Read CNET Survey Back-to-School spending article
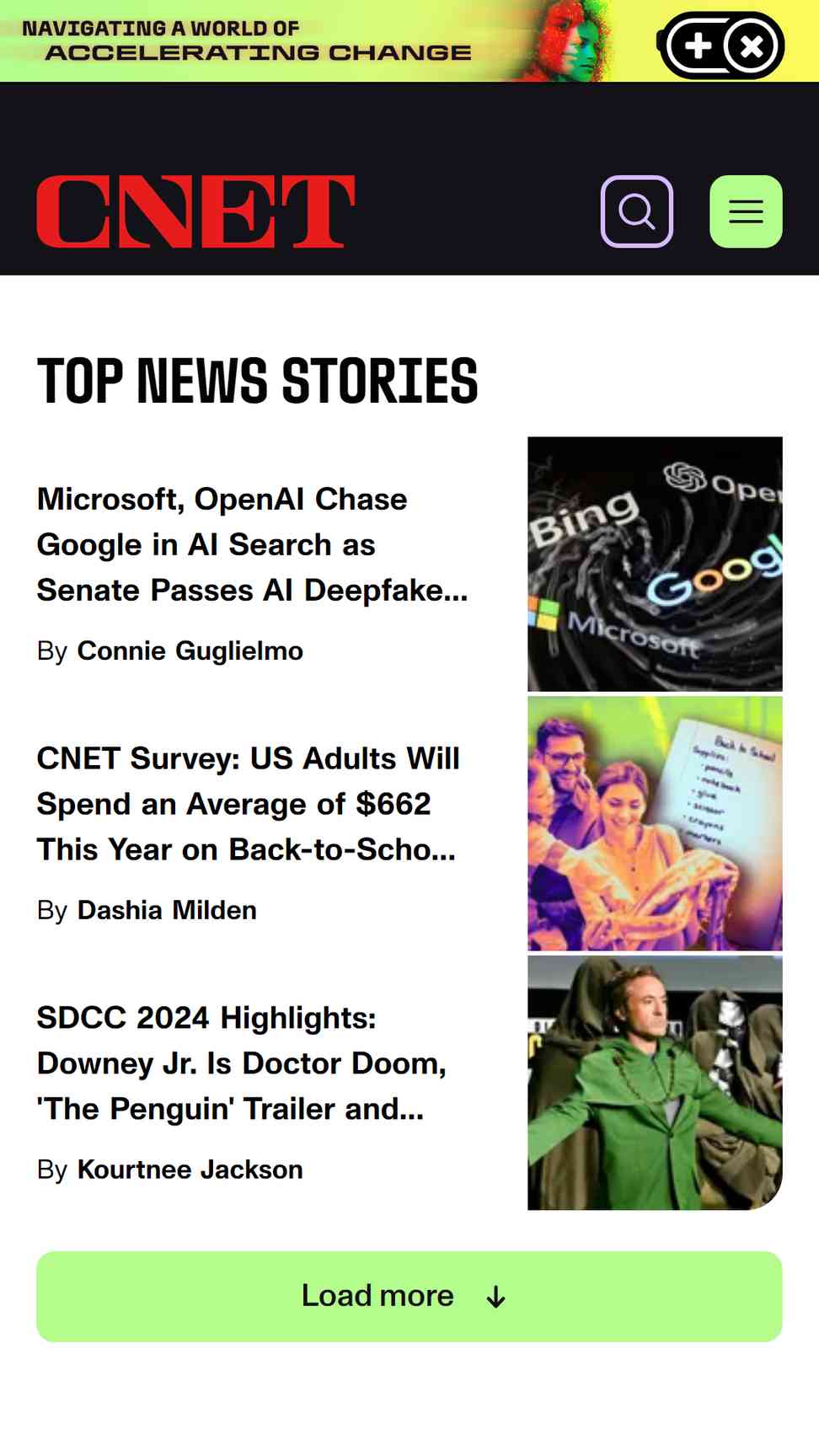The image size is (819, 1456). (248, 804)
